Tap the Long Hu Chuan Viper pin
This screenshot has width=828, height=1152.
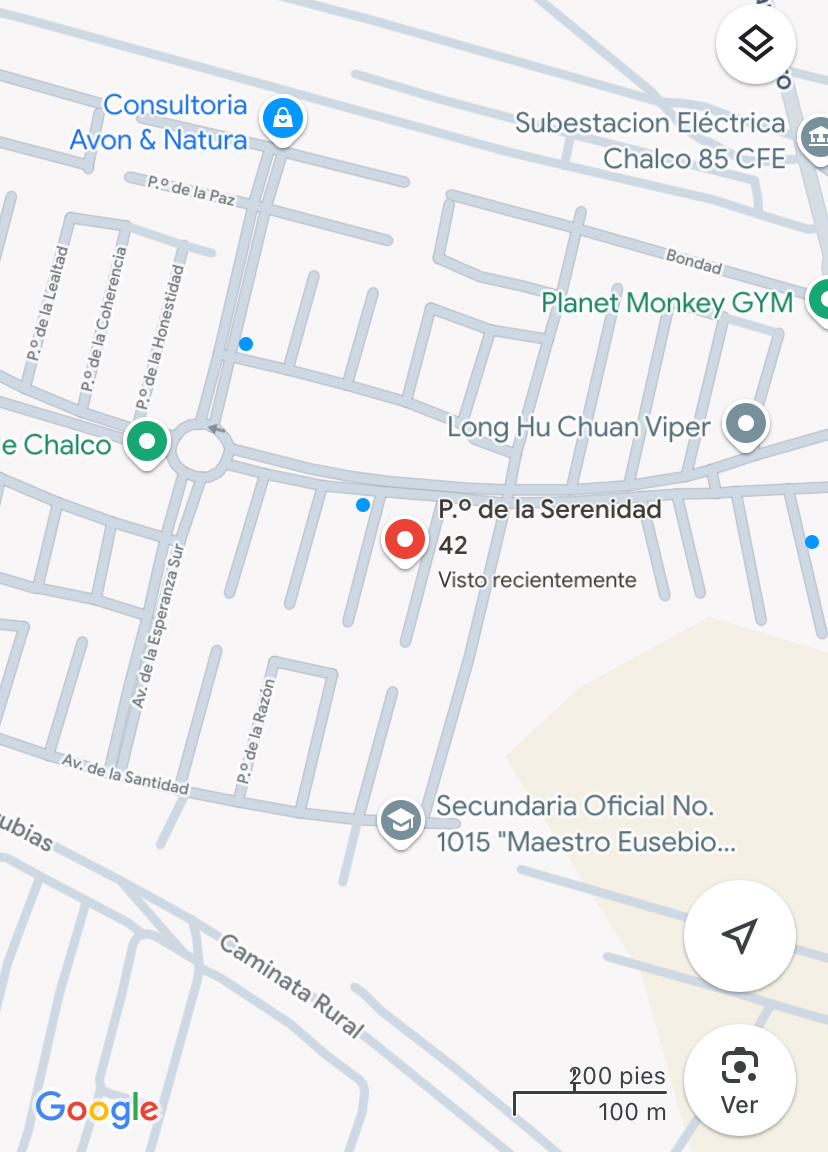point(746,423)
